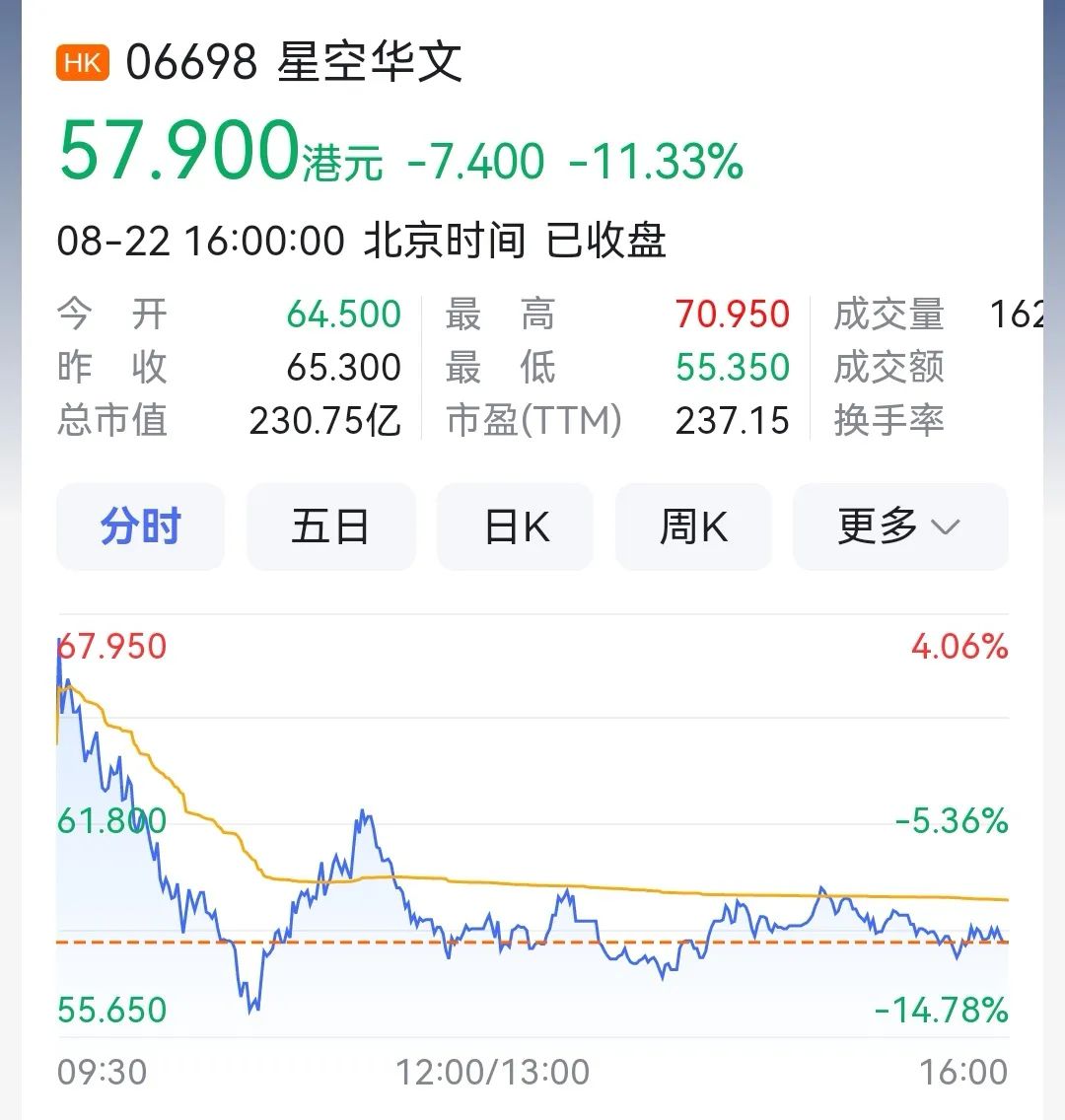Image resolution: width=1065 pixels, height=1120 pixels.
Task: Click the 最高 high price 70.950
Action: (x=733, y=314)
